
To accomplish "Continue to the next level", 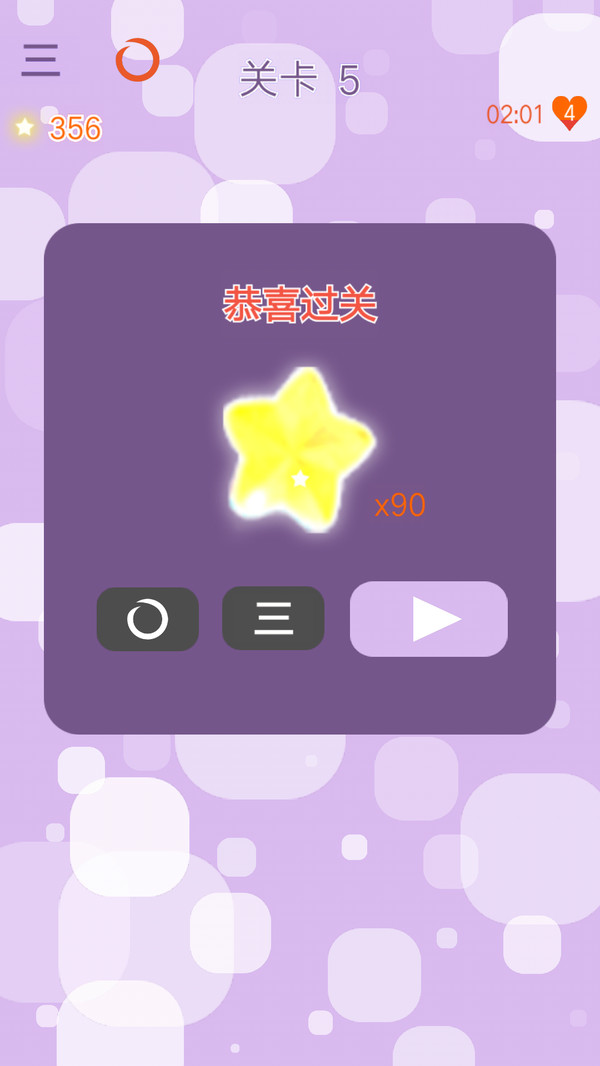I will [429, 619].
